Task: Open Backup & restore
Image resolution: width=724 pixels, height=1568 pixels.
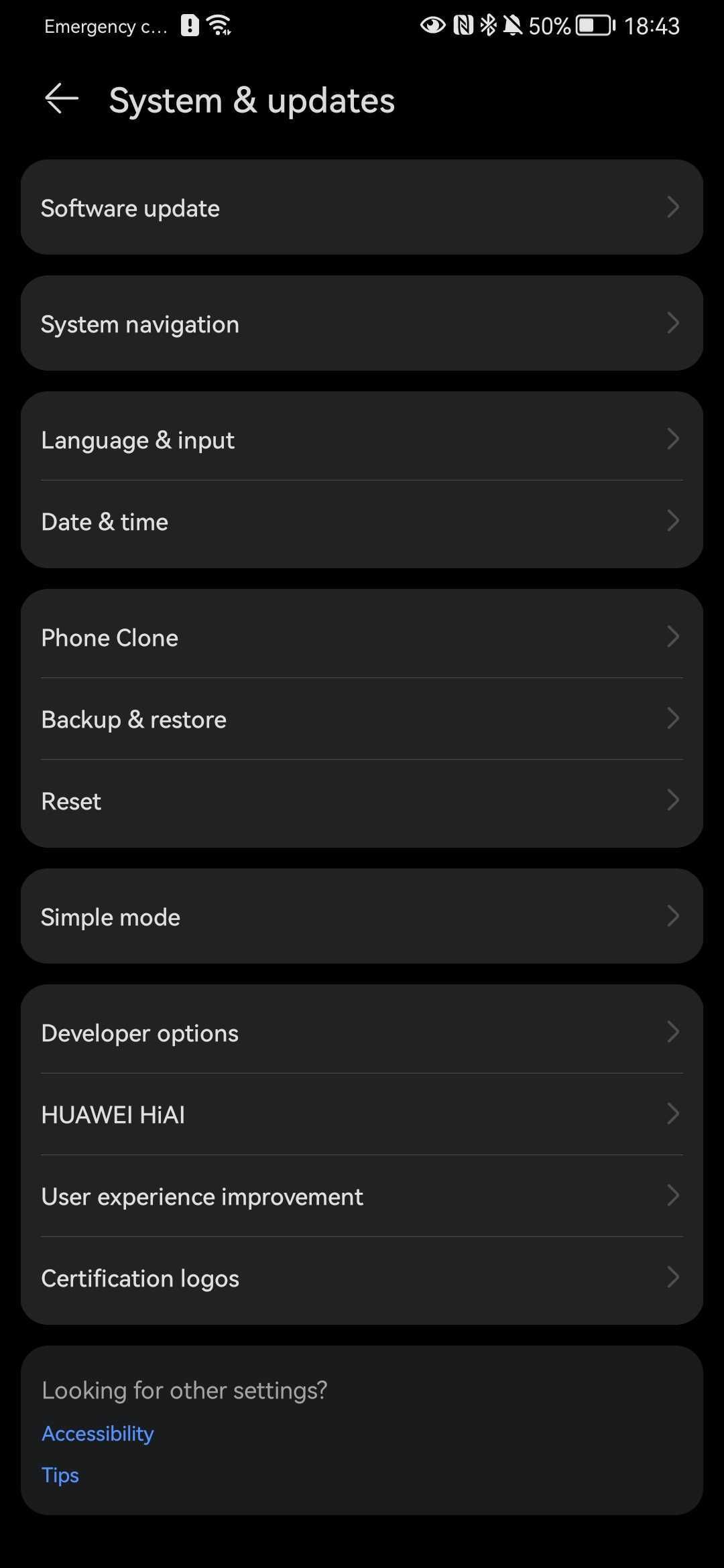Action: pos(362,719)
